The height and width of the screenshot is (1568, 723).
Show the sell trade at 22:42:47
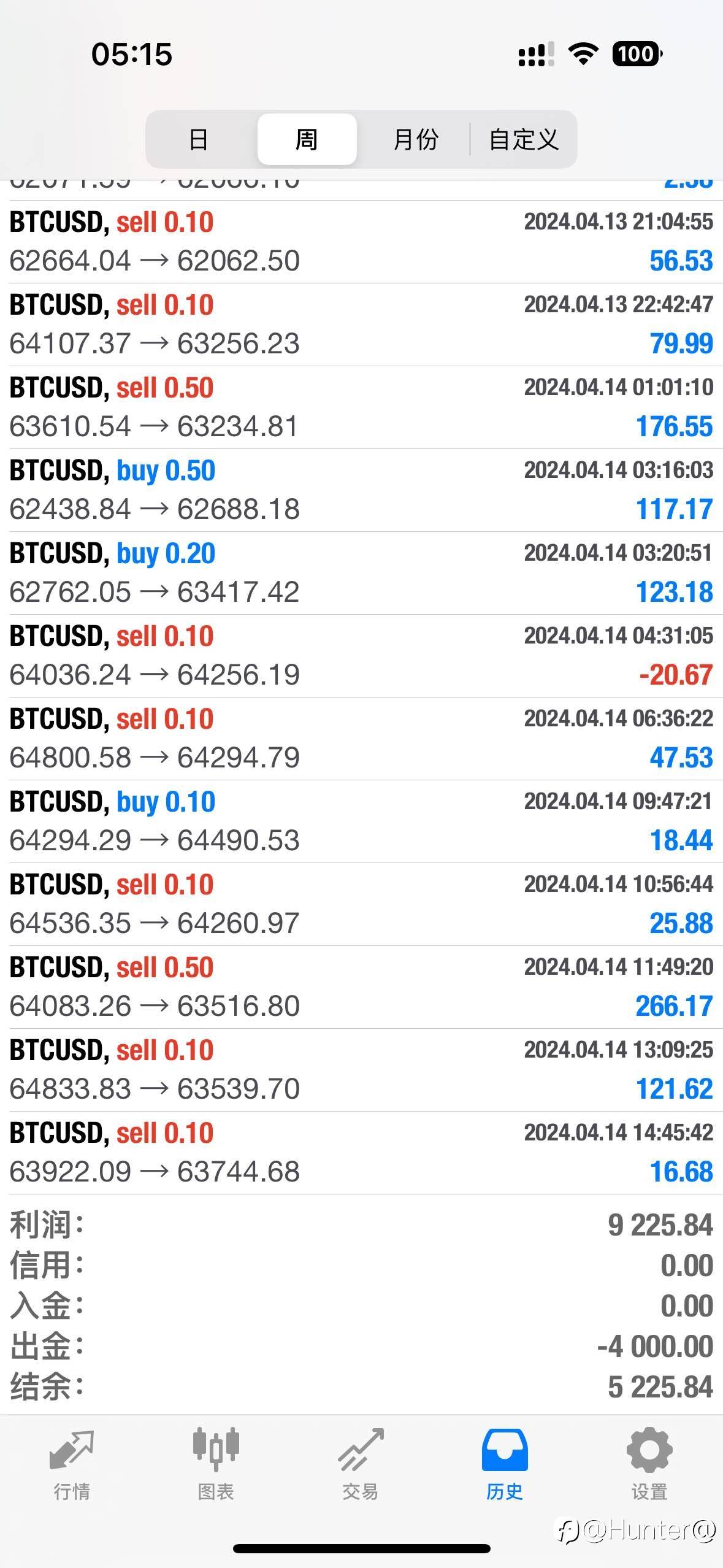pos(361,325)
